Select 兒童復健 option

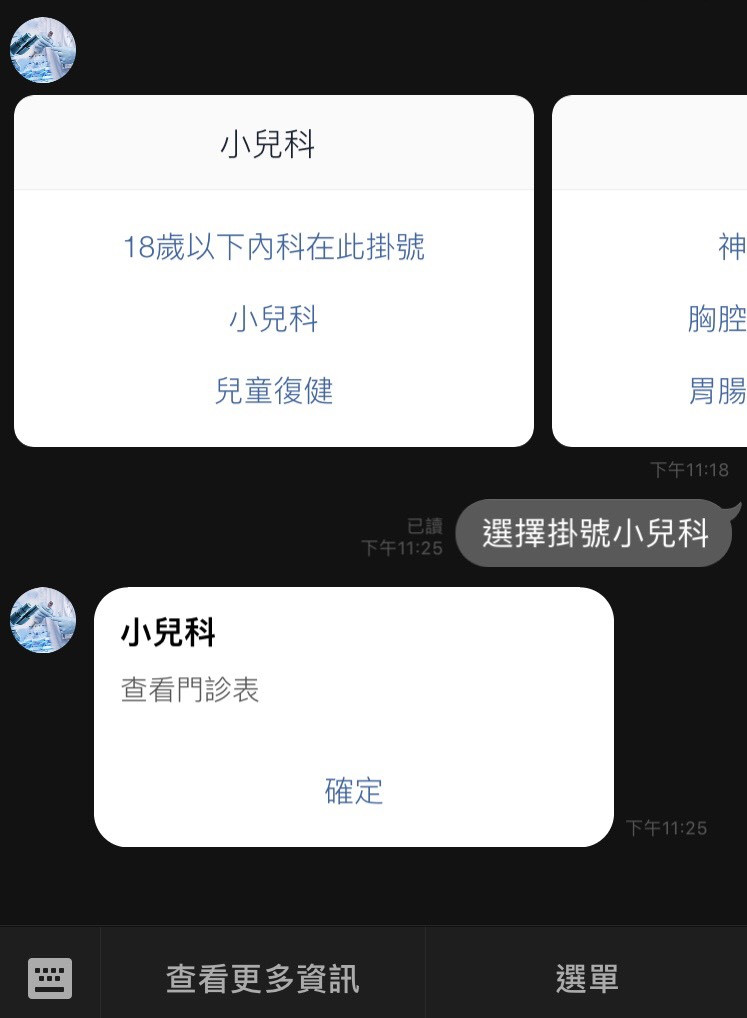pyautogui.click(x=274, y=390)
